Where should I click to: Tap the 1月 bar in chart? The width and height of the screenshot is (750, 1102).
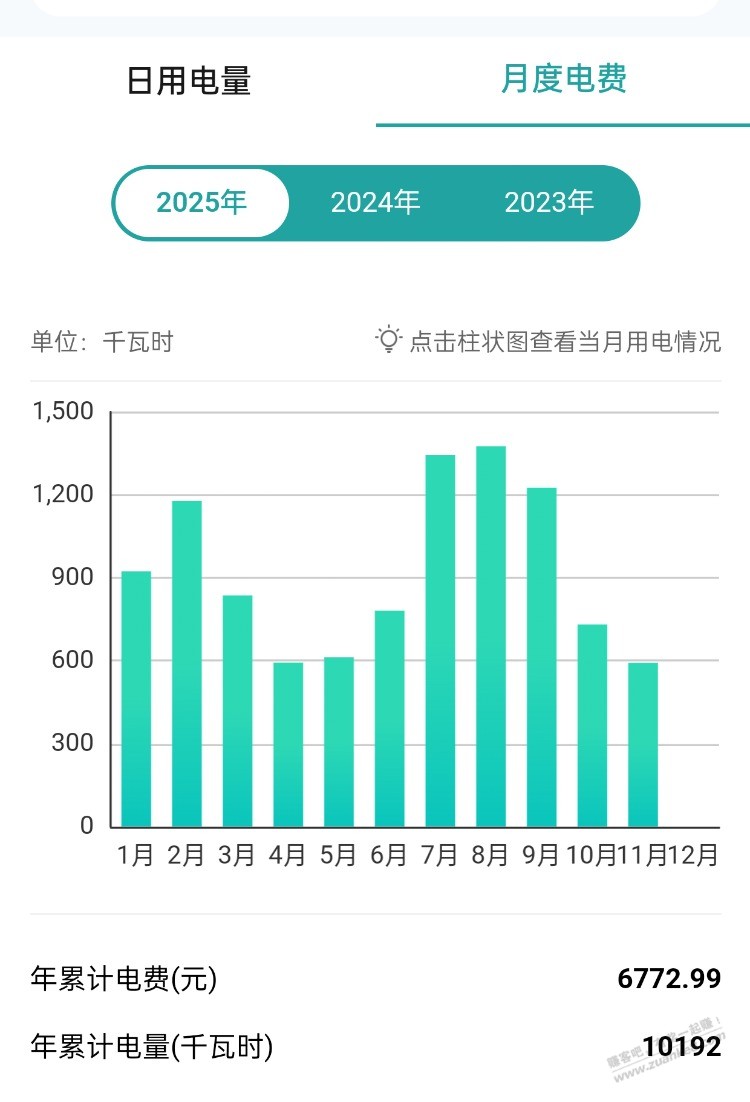pyautogui.click(x=136, y=700)
